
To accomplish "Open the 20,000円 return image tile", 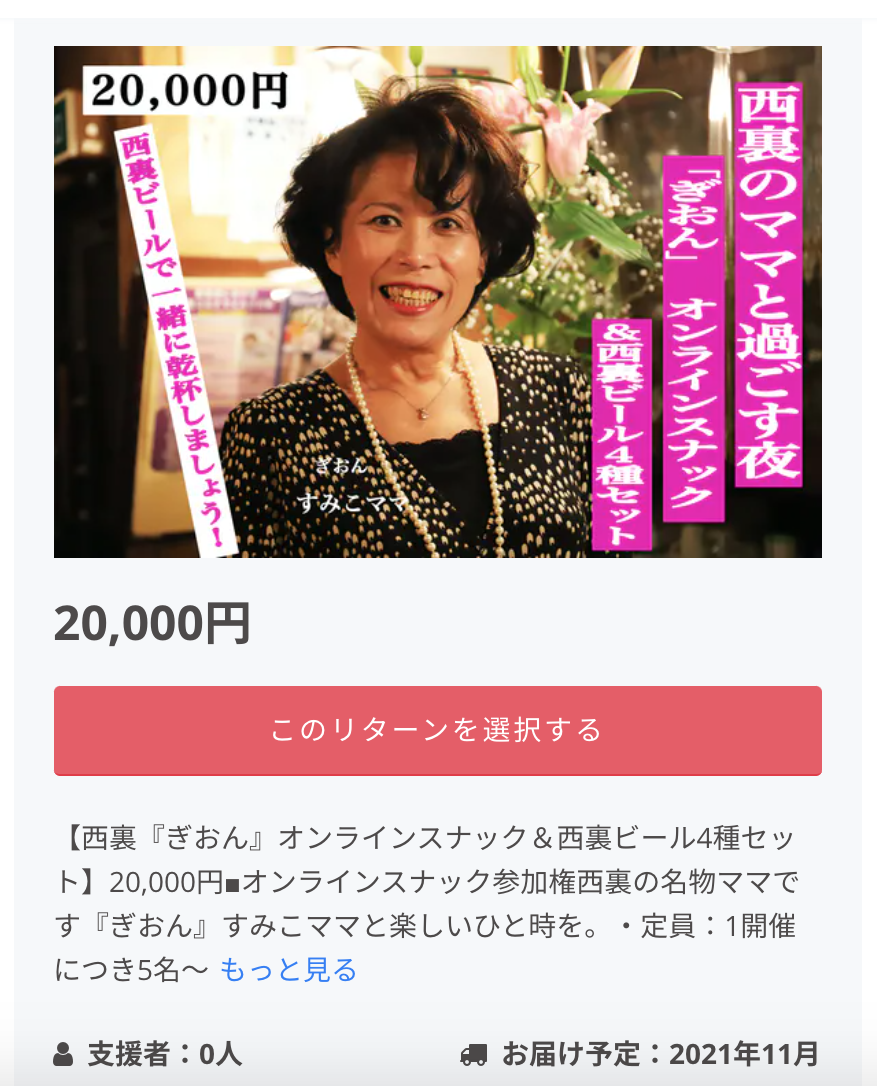I will coord(437,301).
